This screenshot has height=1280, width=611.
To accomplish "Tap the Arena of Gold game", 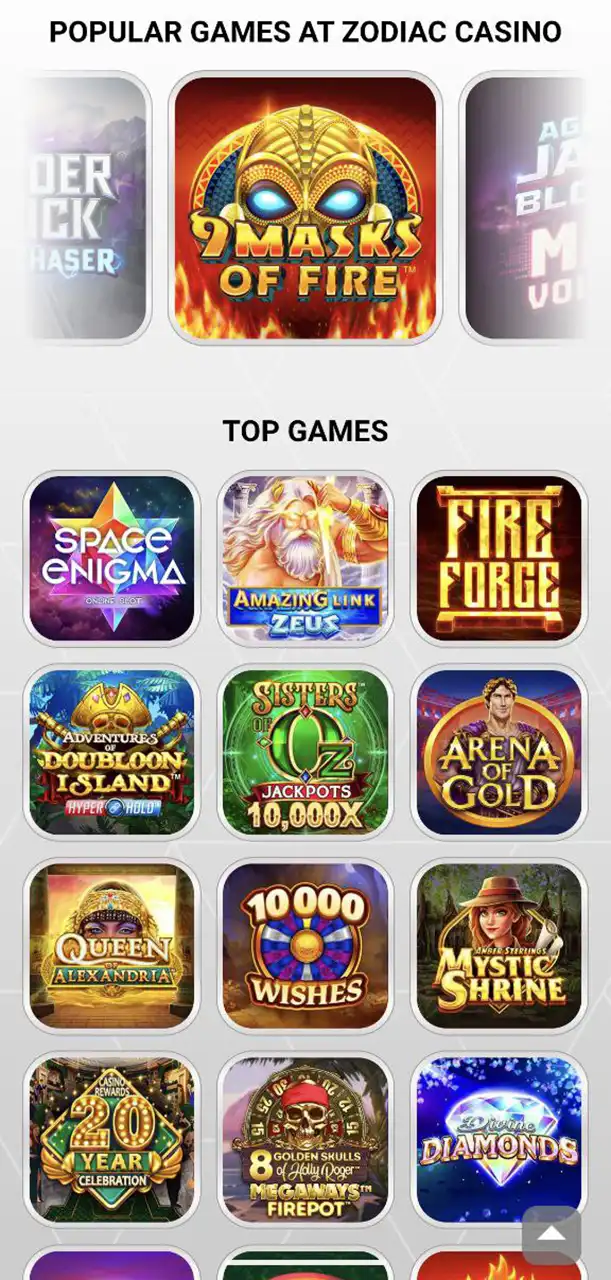I will 499,752.
